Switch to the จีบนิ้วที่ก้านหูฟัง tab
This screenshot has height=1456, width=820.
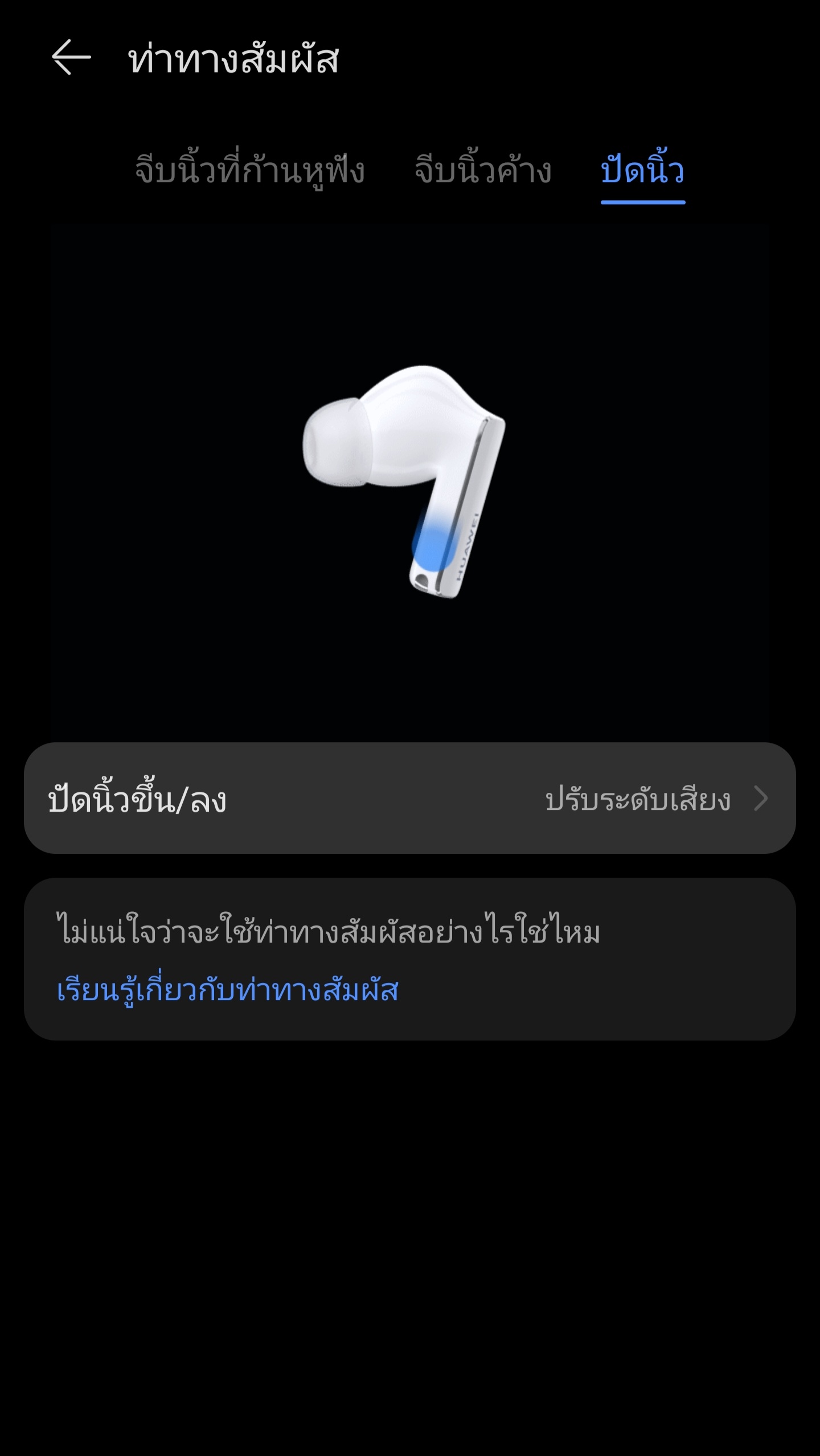pos(249,170)
